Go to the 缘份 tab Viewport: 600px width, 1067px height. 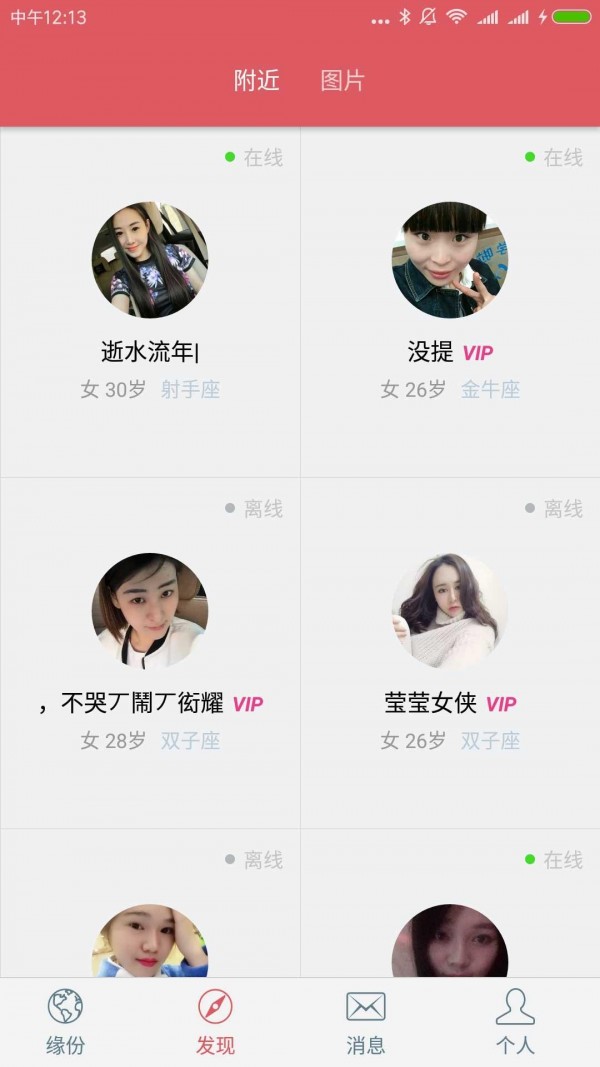(x=65, y=1021)
